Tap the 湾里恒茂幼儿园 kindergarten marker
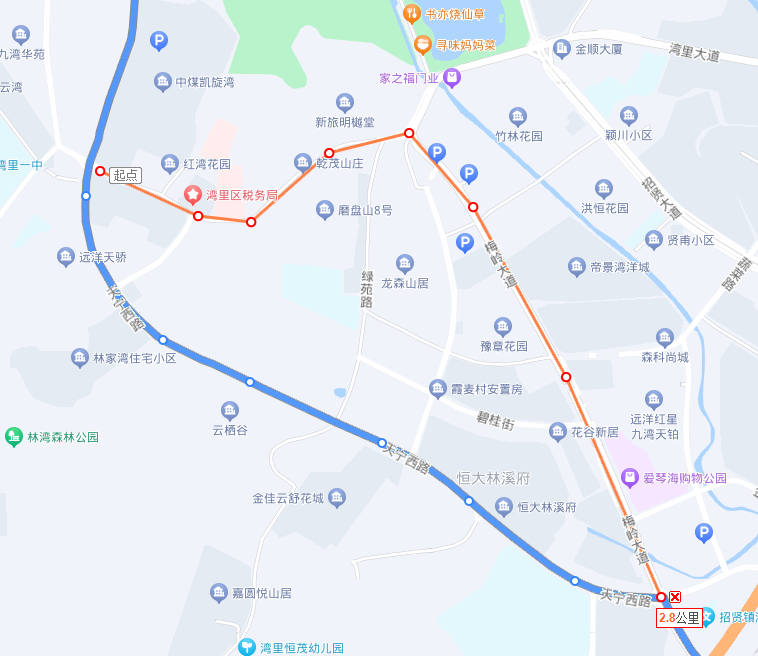 [247, 647]
